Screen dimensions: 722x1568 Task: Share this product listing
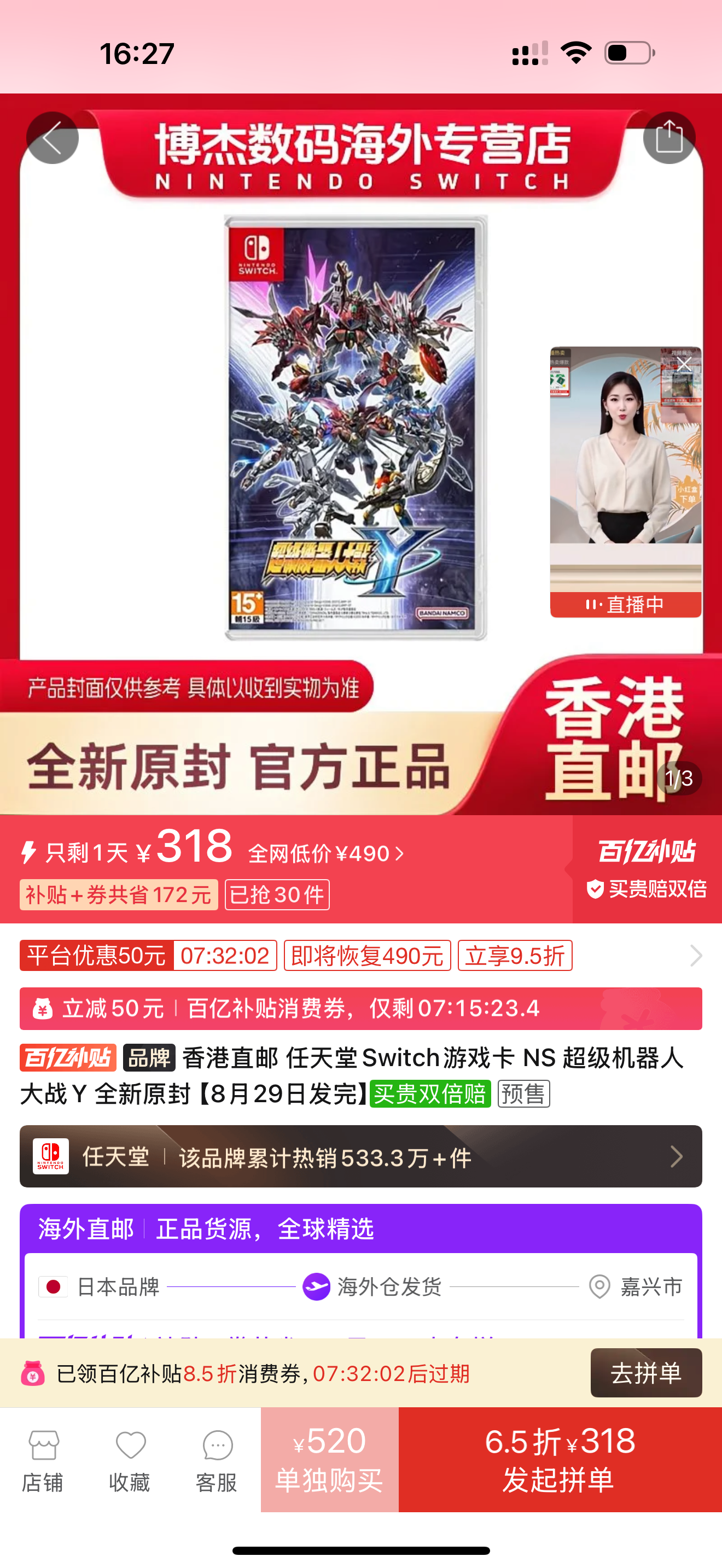tap(669, 138)
